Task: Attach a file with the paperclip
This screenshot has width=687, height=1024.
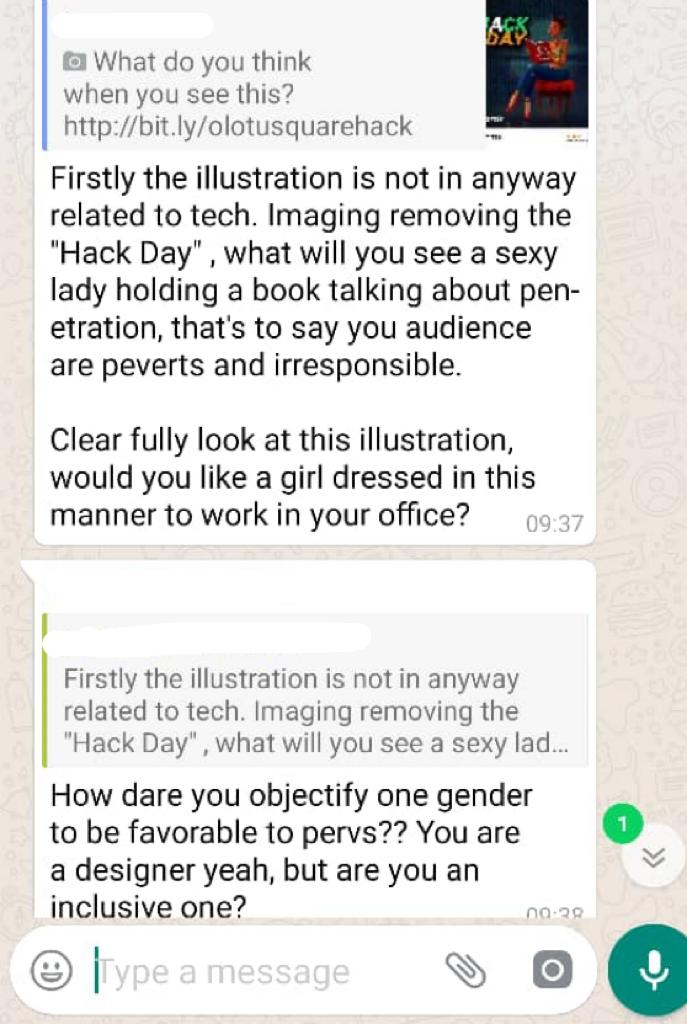Action: click(465, 970)
